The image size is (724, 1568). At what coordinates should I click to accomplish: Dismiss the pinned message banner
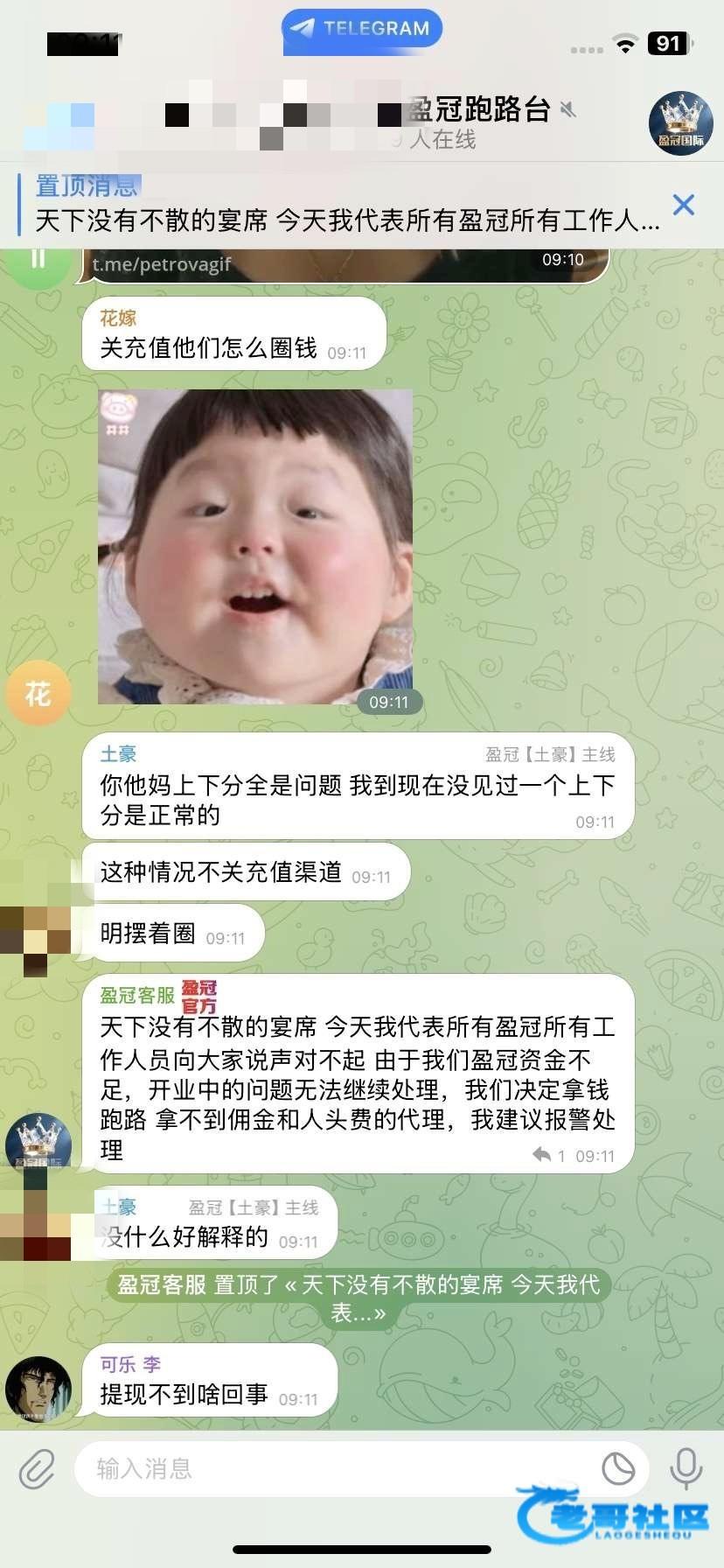pyautogui.click(x=684, y=205)
